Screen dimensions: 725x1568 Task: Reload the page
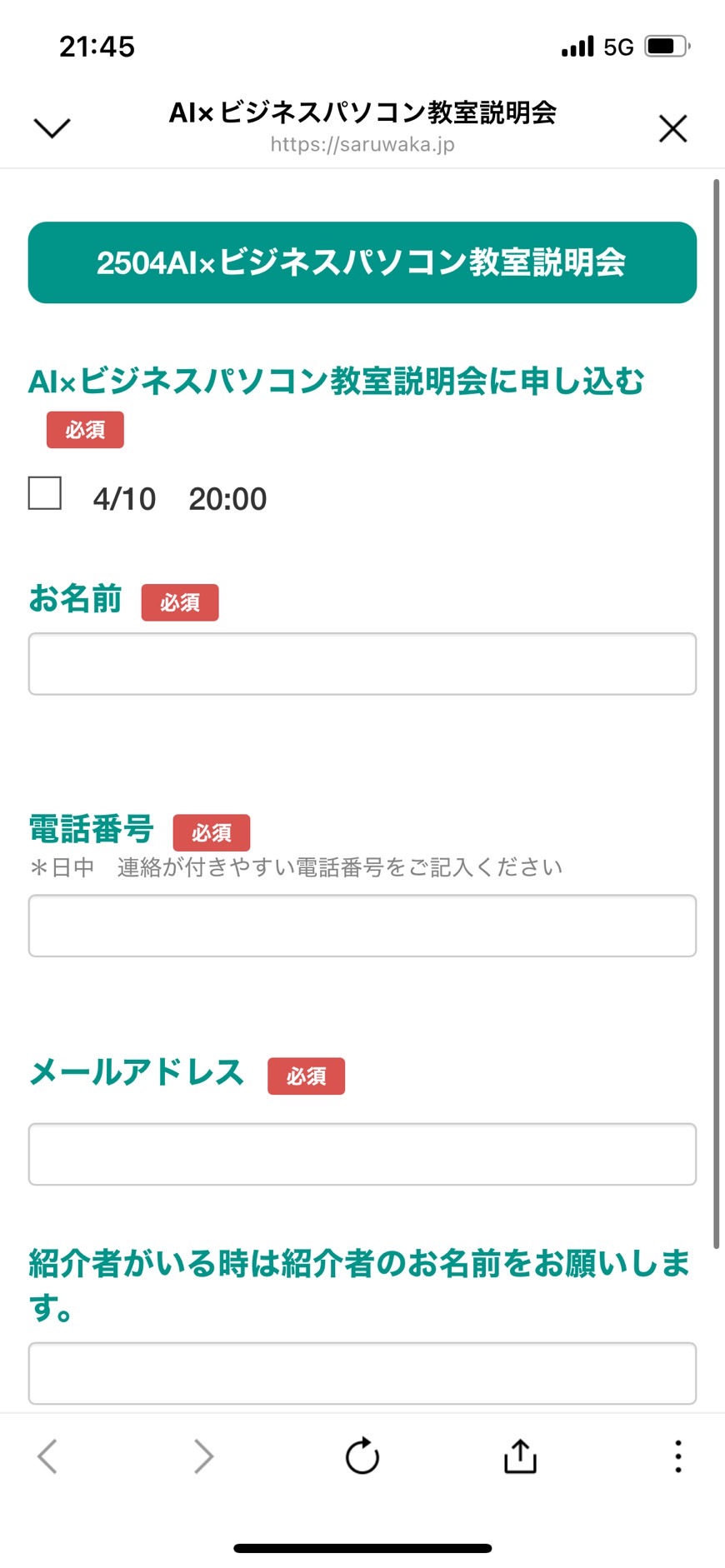tap(362, 1456)
